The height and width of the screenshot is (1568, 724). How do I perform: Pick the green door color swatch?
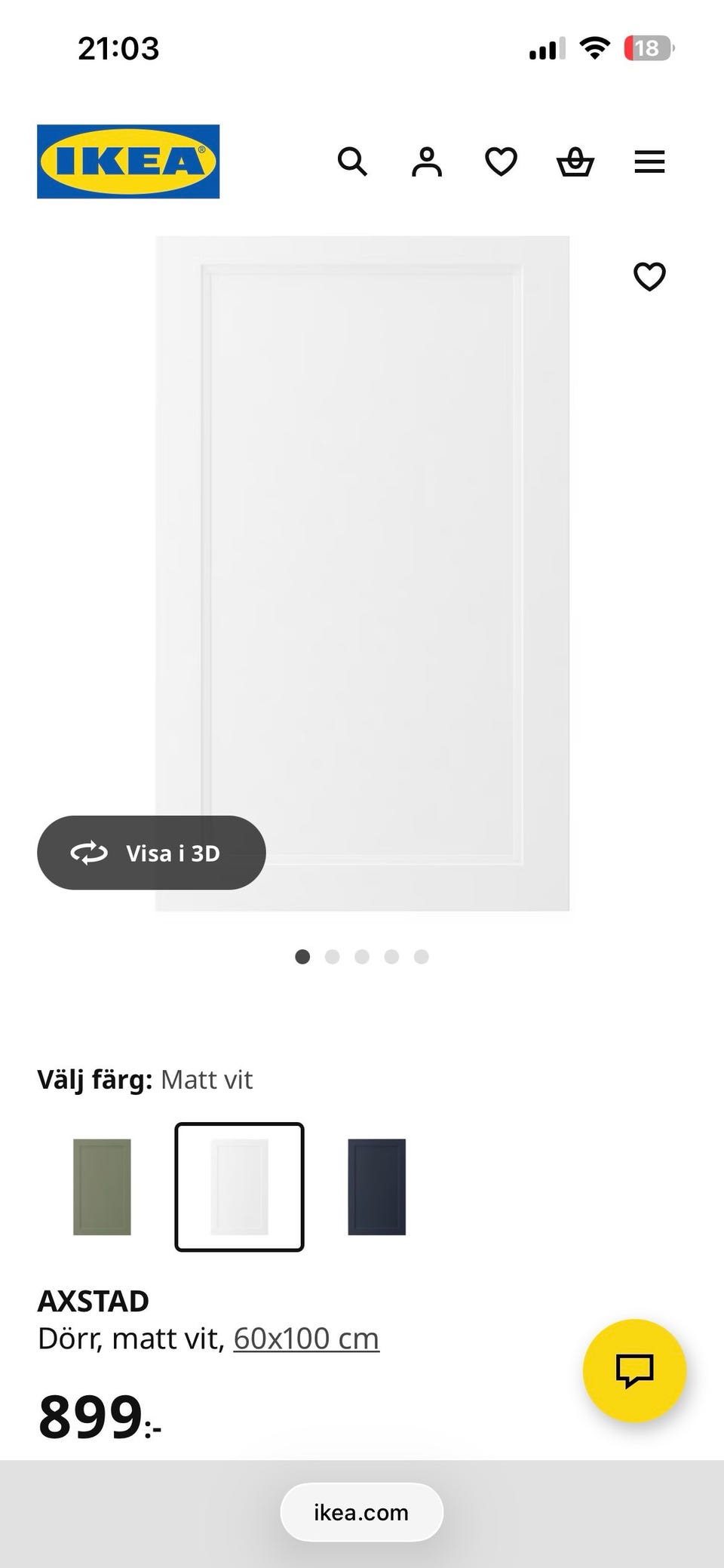coord(102,1186)
